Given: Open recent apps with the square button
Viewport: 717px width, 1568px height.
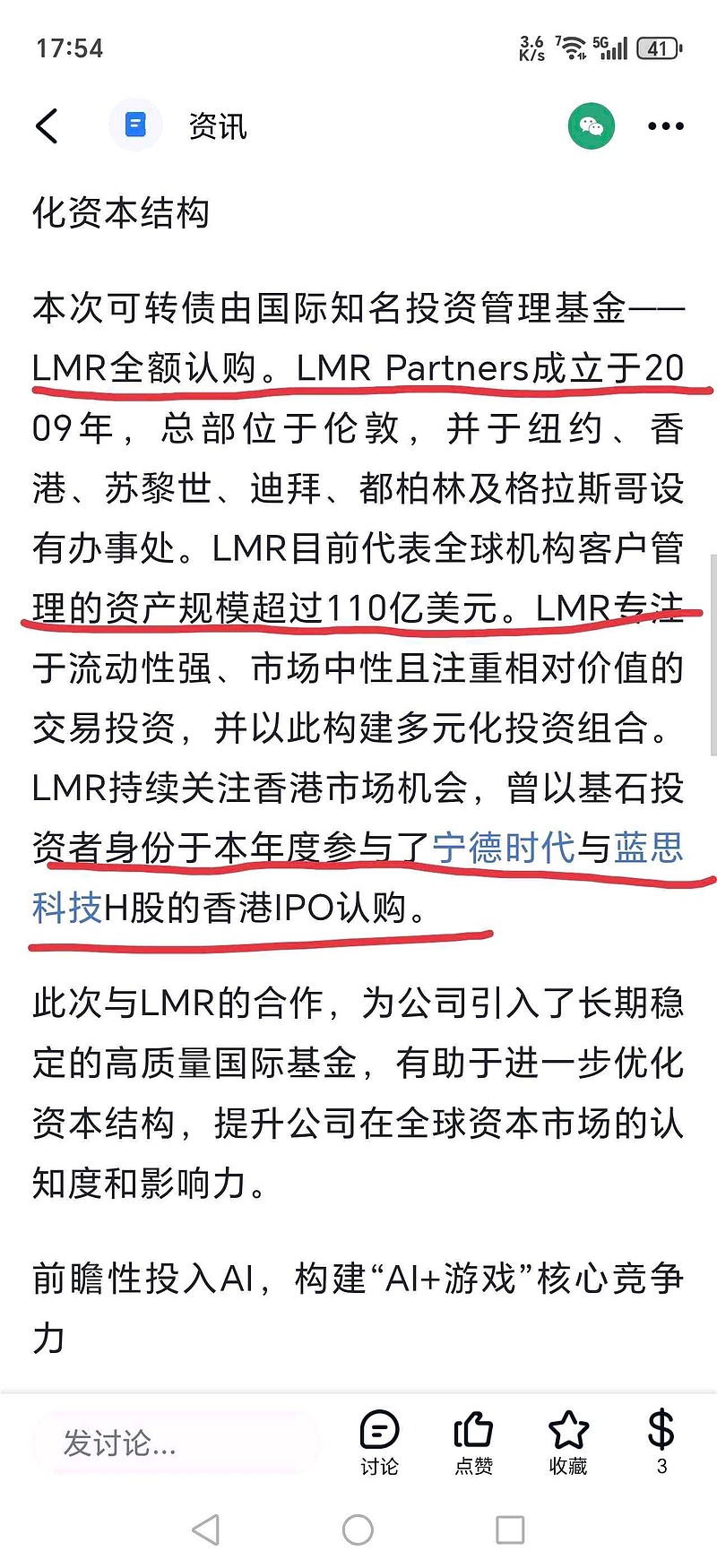Looking at the screenshot, I should pos(510,1528).
